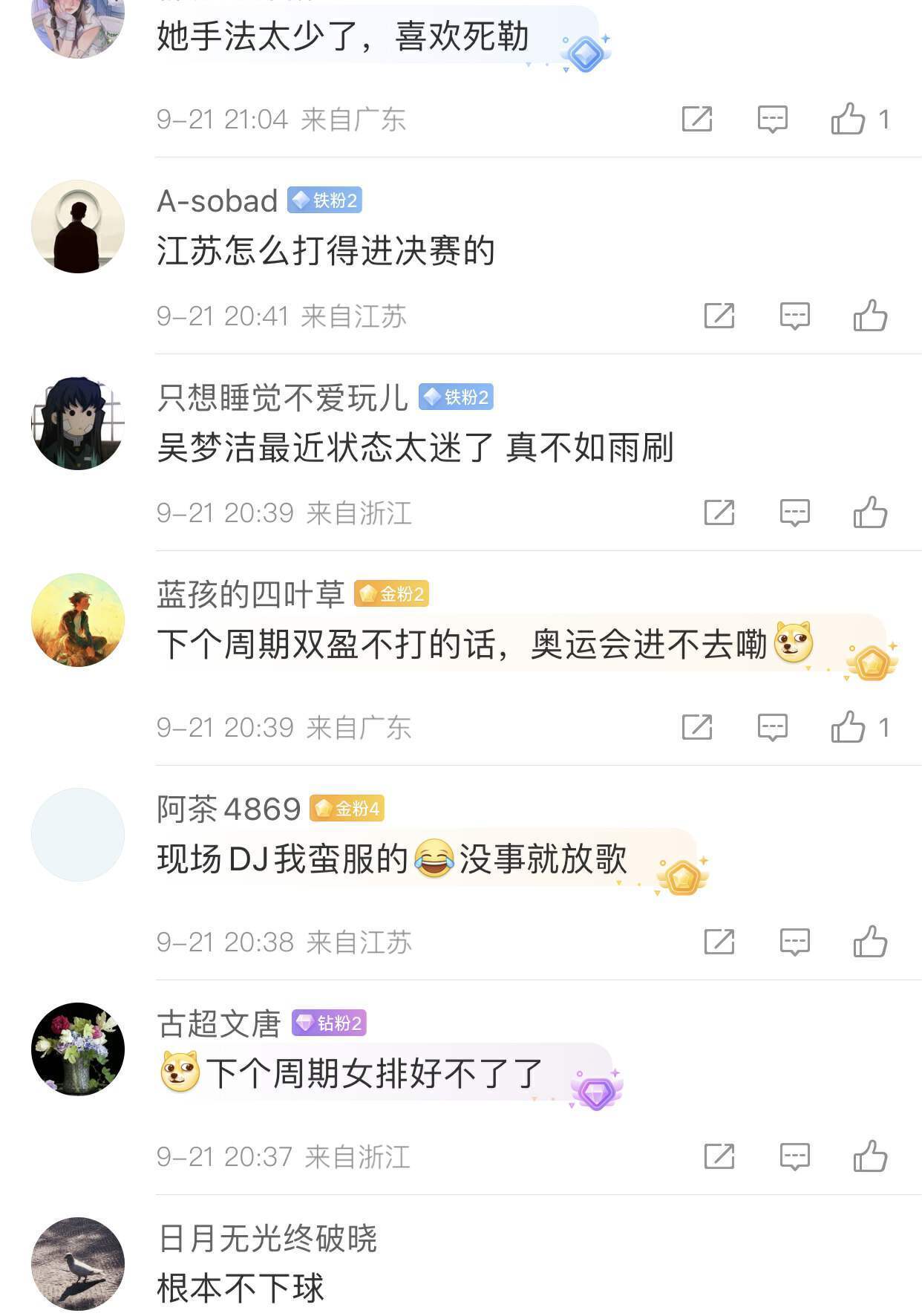Open 日月无光终破晓's profile avatar
This screenshot has height=1316, width=922.
(x=78, y=1263)
